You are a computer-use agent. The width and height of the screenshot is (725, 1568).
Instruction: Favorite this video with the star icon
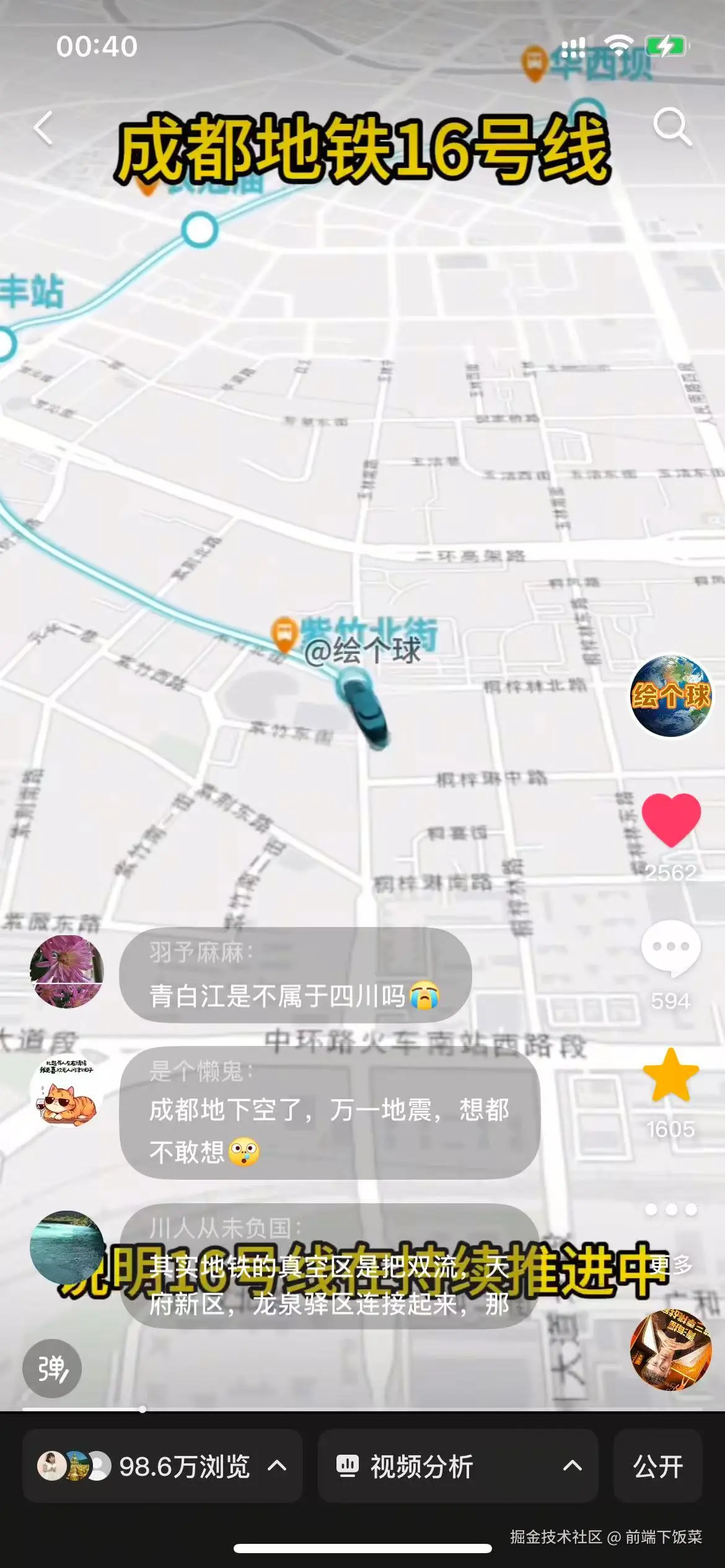[x=670, y=1076]
